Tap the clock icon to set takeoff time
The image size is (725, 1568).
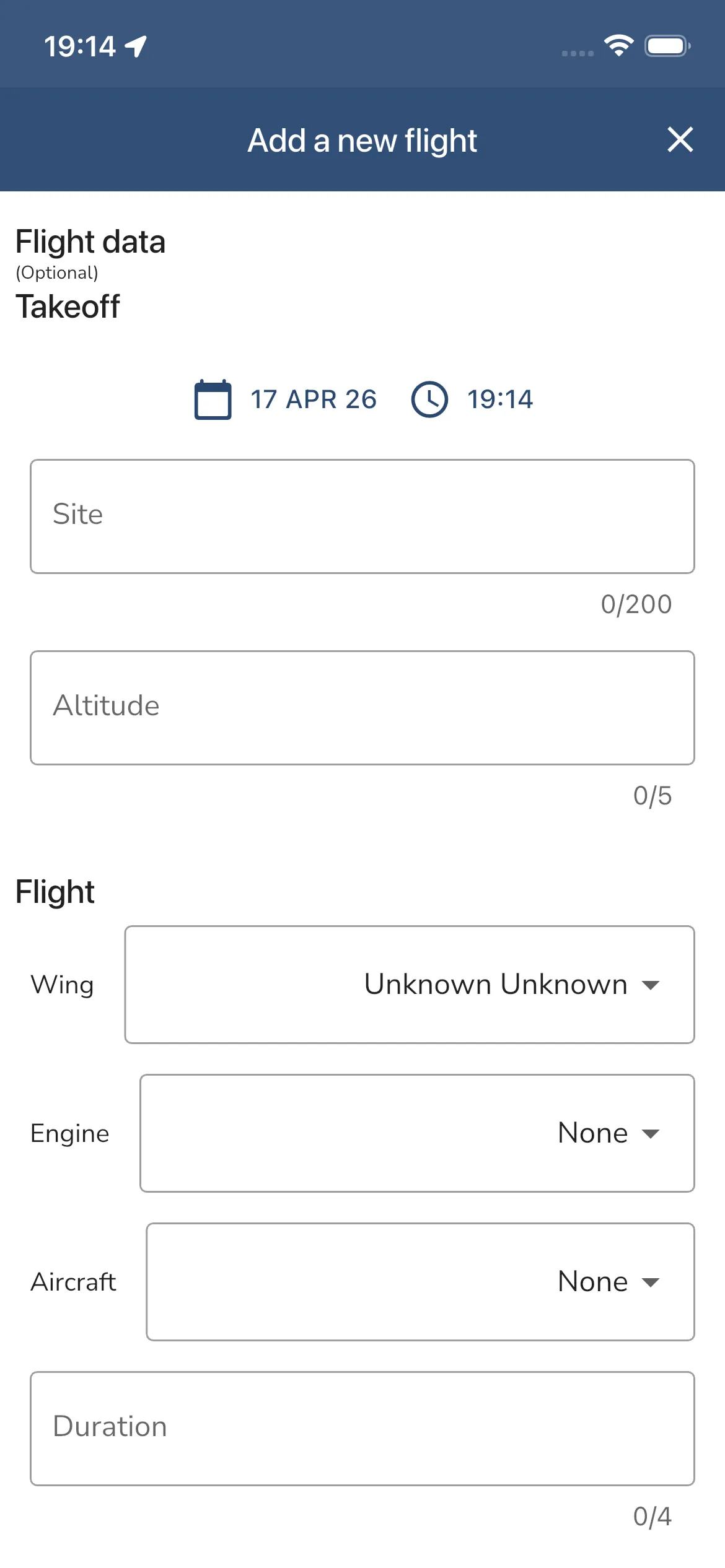click(429, 399)
